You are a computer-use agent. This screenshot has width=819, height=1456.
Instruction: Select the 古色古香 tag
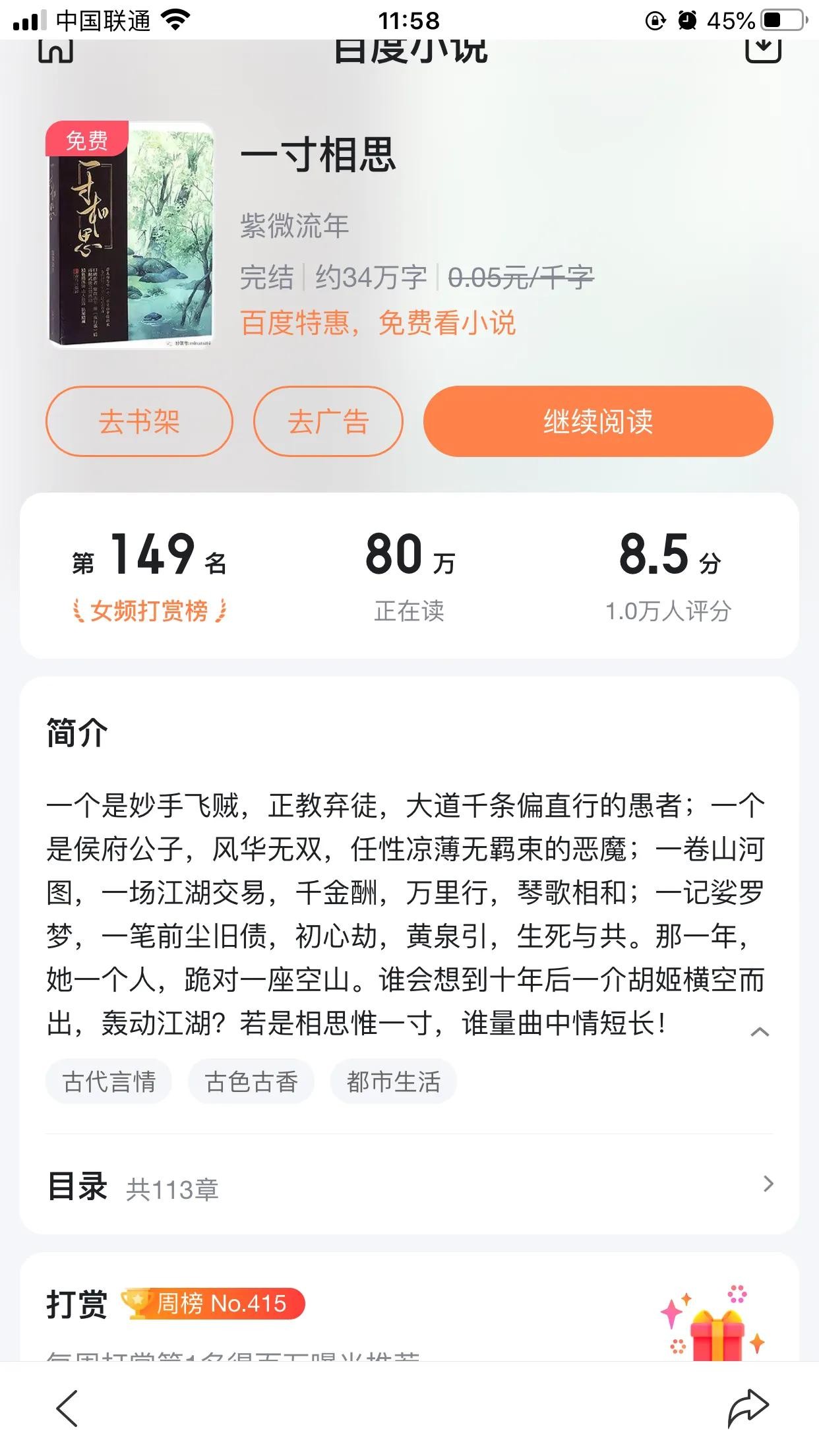pyautogui.click(x=251, y=1082)
